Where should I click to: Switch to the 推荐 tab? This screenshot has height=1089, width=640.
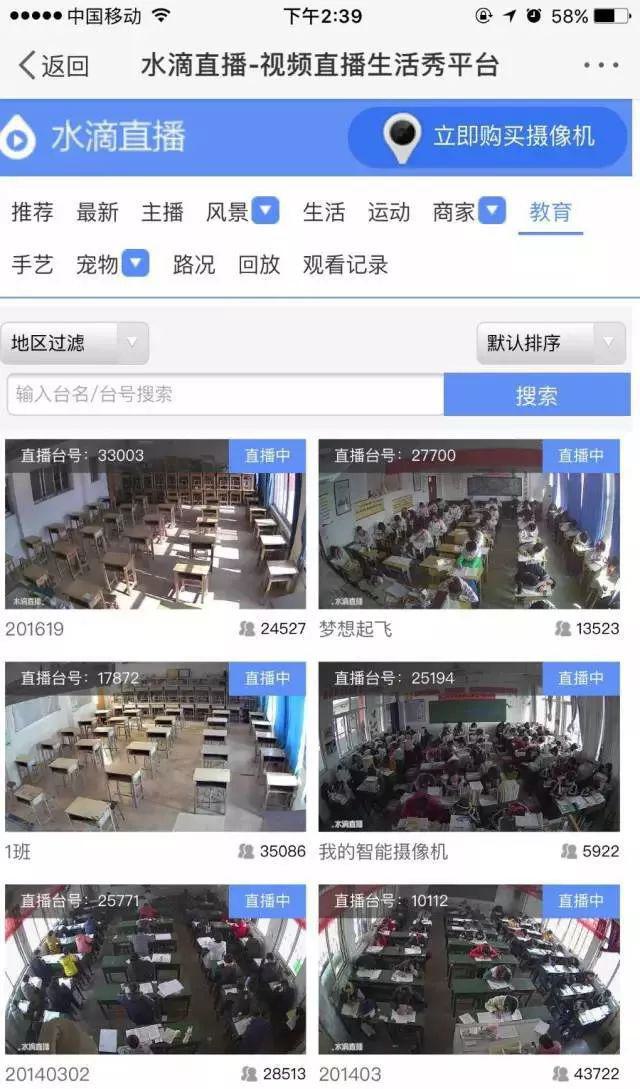pyautogui.click(x=32, y=212)
